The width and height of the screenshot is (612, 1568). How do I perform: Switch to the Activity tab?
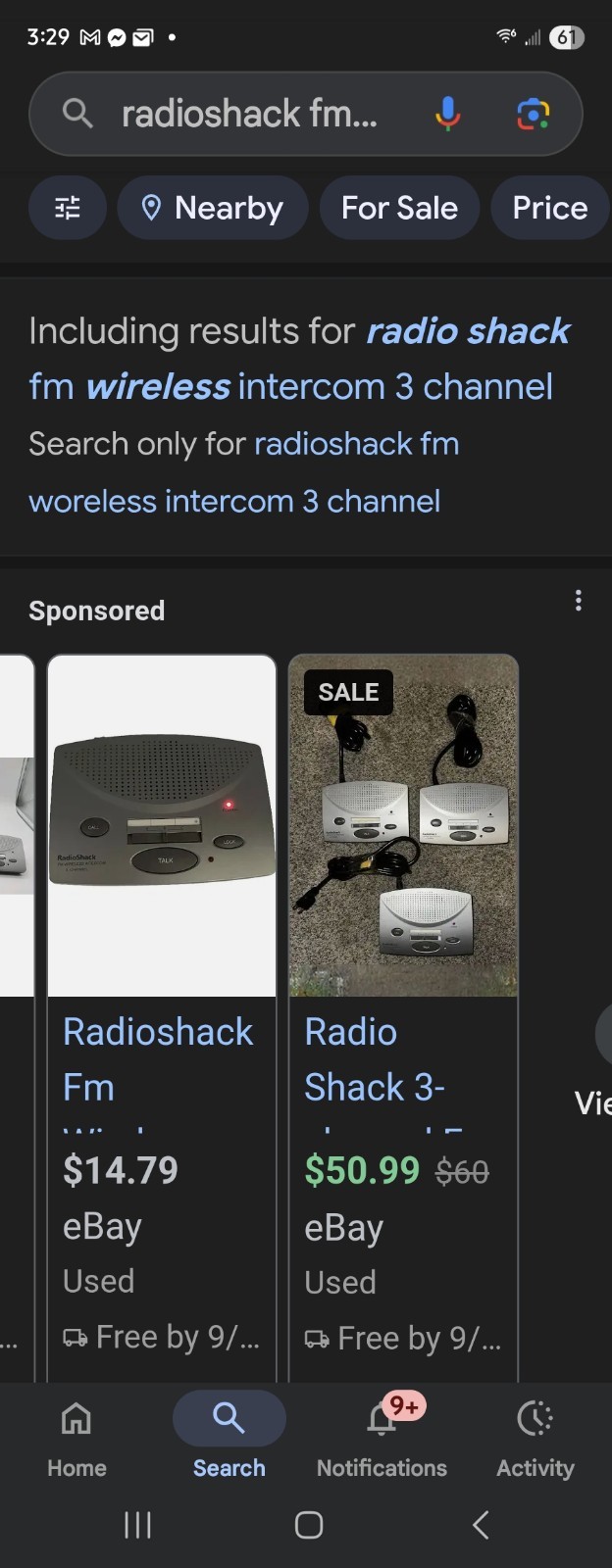click(x=535, y=1437)
